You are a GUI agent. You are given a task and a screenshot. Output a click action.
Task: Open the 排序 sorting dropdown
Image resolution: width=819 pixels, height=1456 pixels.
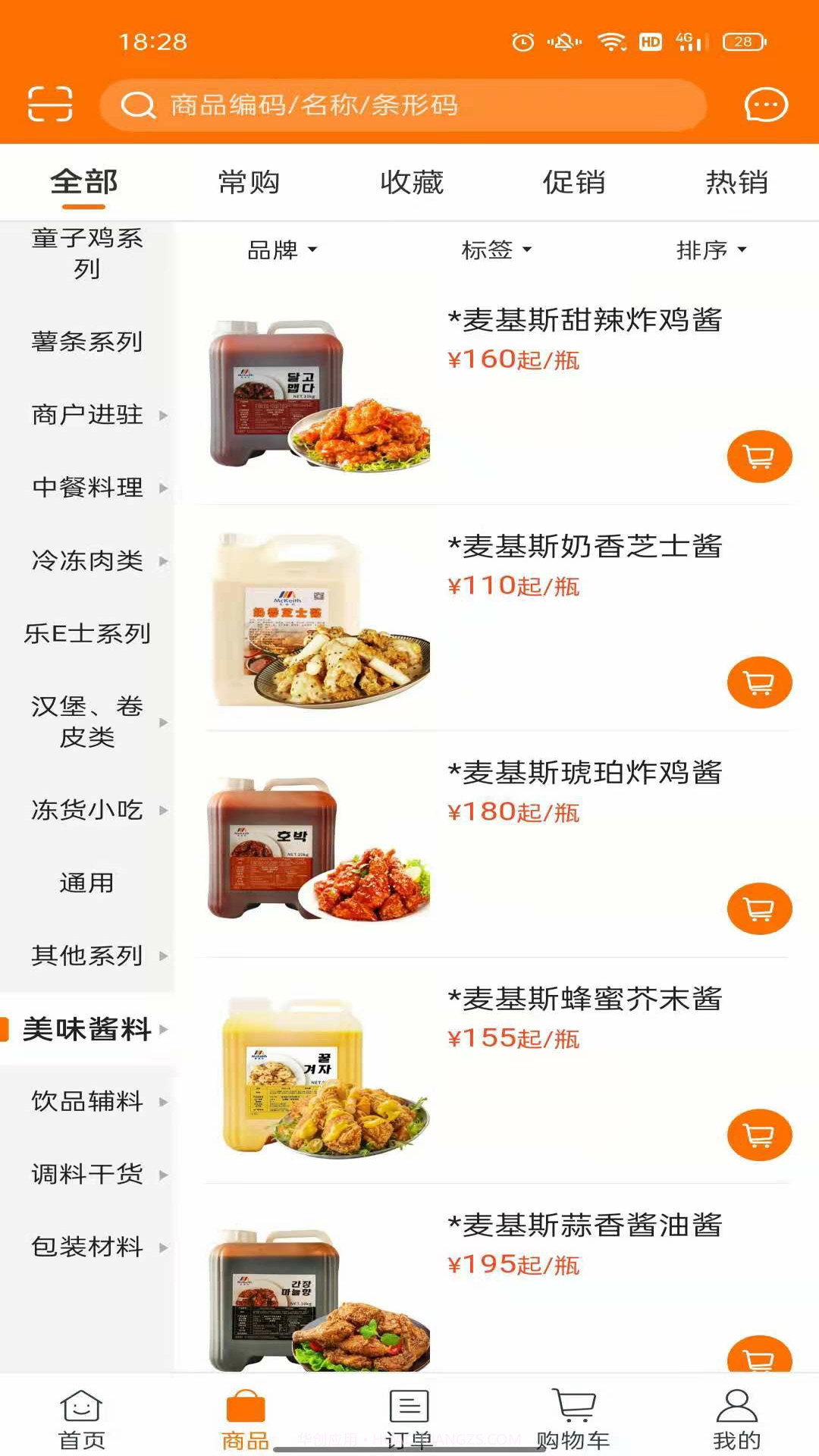tap(713, 250)
